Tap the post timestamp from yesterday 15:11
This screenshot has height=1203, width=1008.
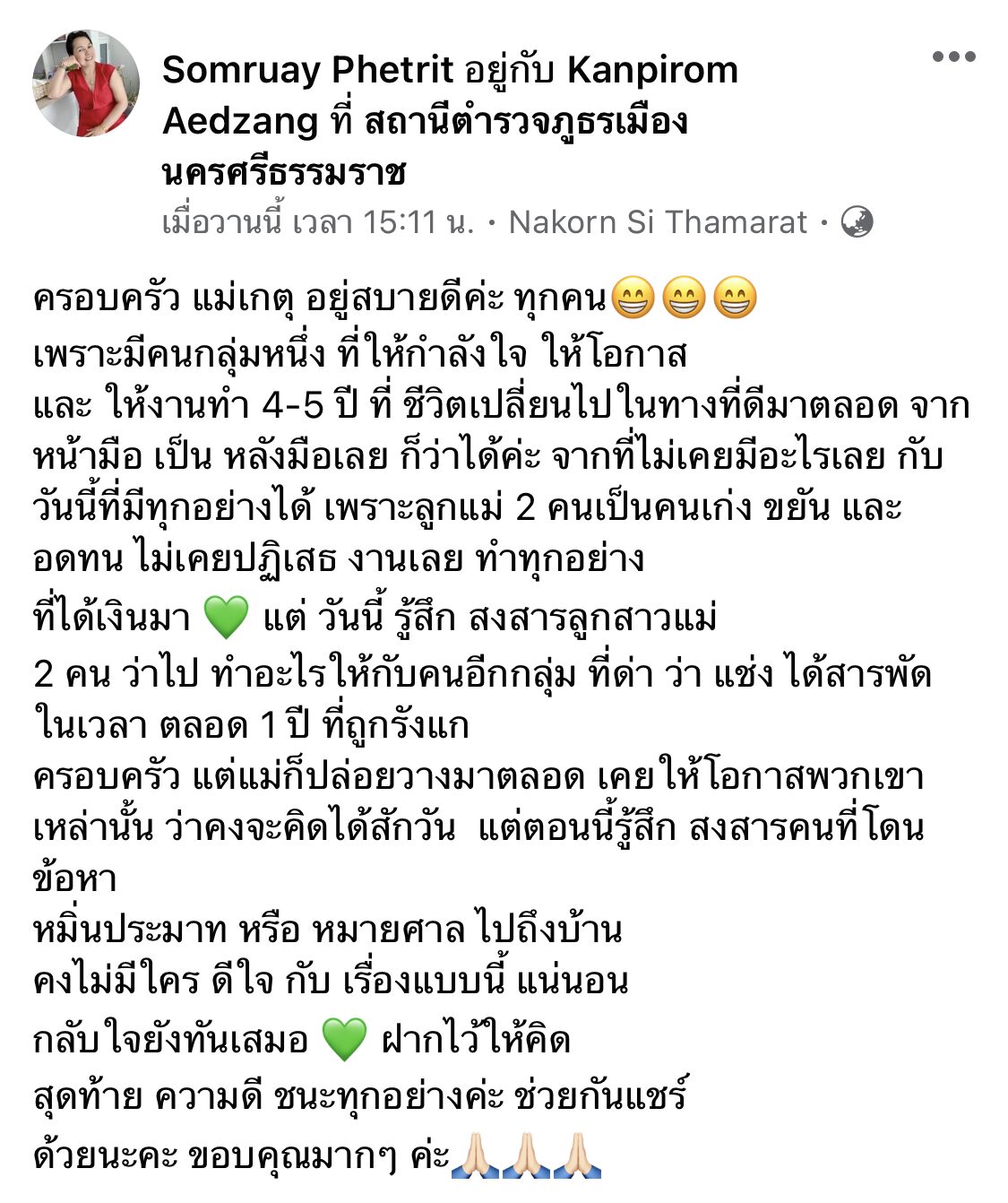click(x=317, y=222)
